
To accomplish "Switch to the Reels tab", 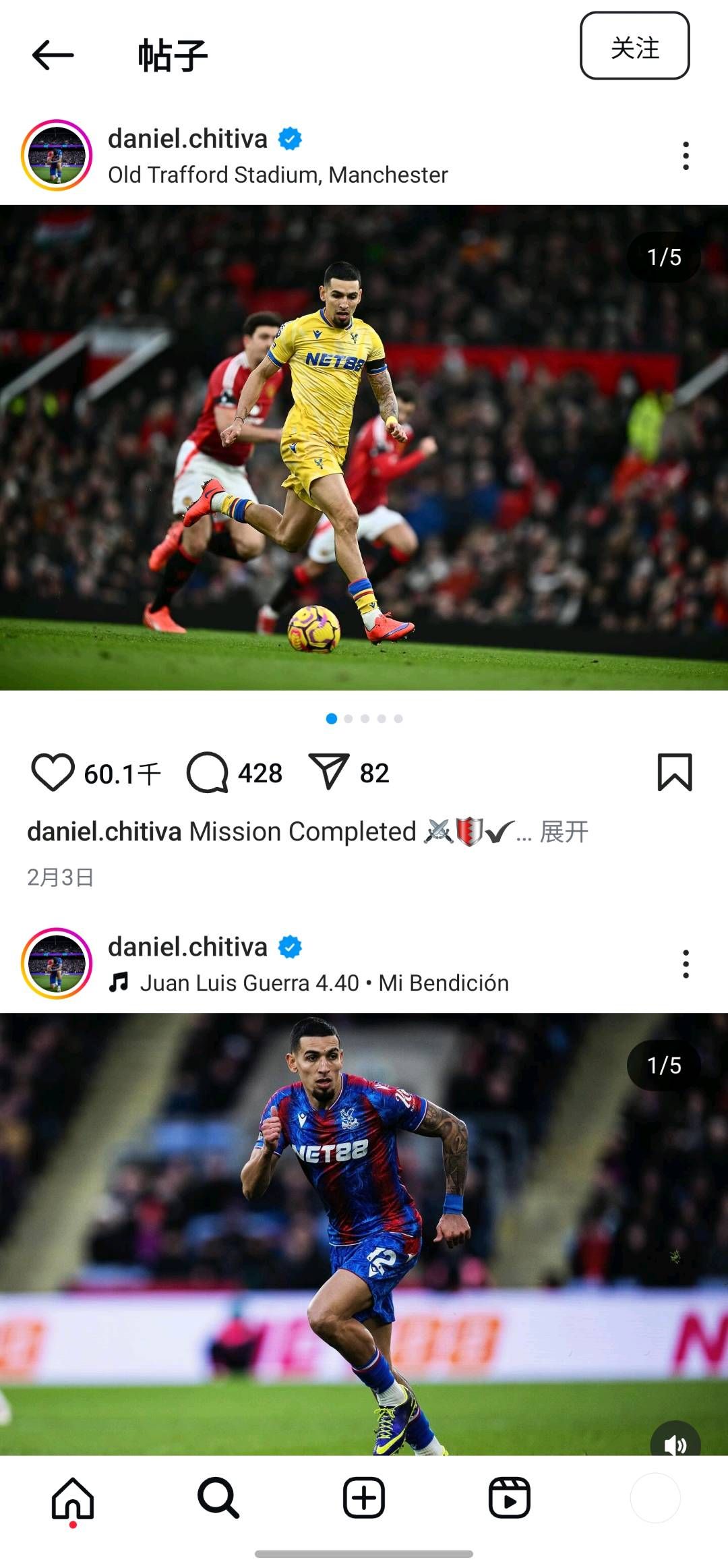I will pyautogui.click(x=509, y=1498).
